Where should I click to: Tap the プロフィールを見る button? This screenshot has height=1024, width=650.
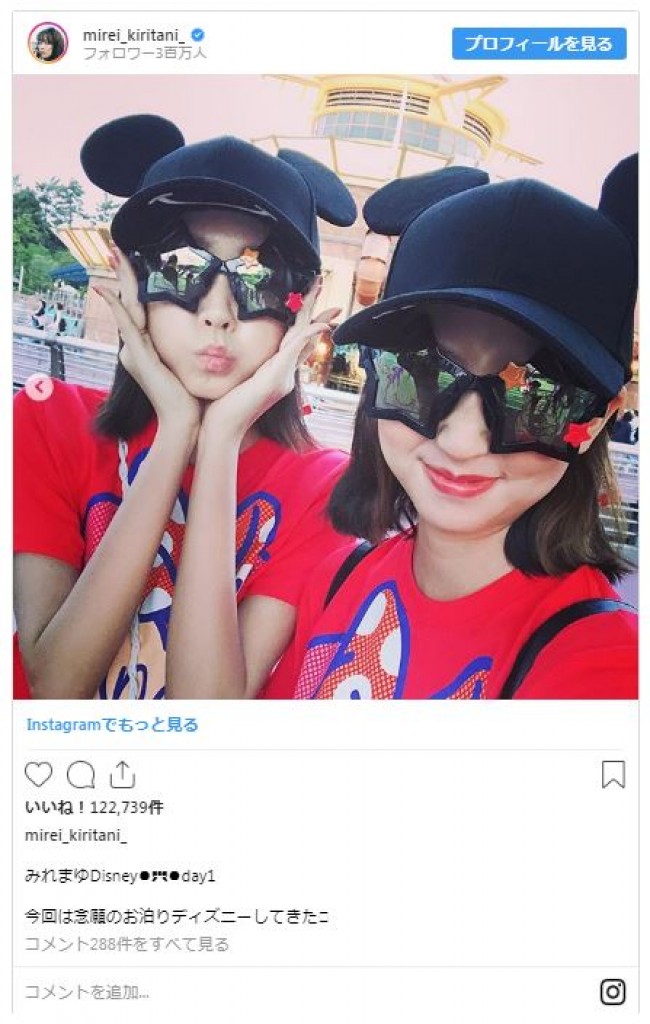pyautogui.click(x=539, y=44)
